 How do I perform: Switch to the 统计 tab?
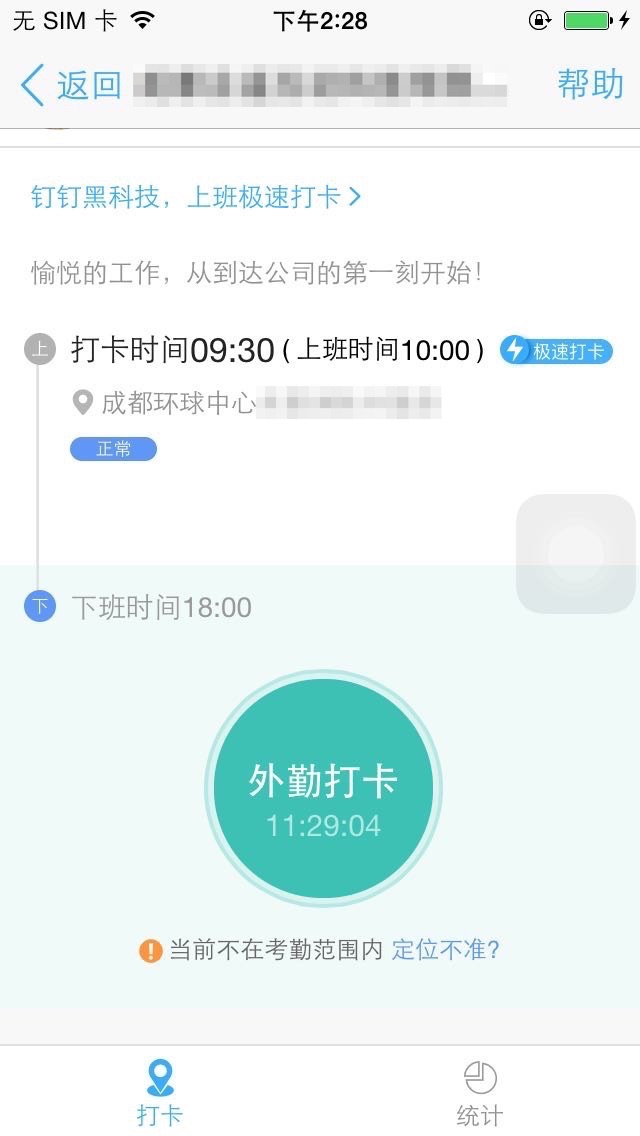pos(480,1092)
